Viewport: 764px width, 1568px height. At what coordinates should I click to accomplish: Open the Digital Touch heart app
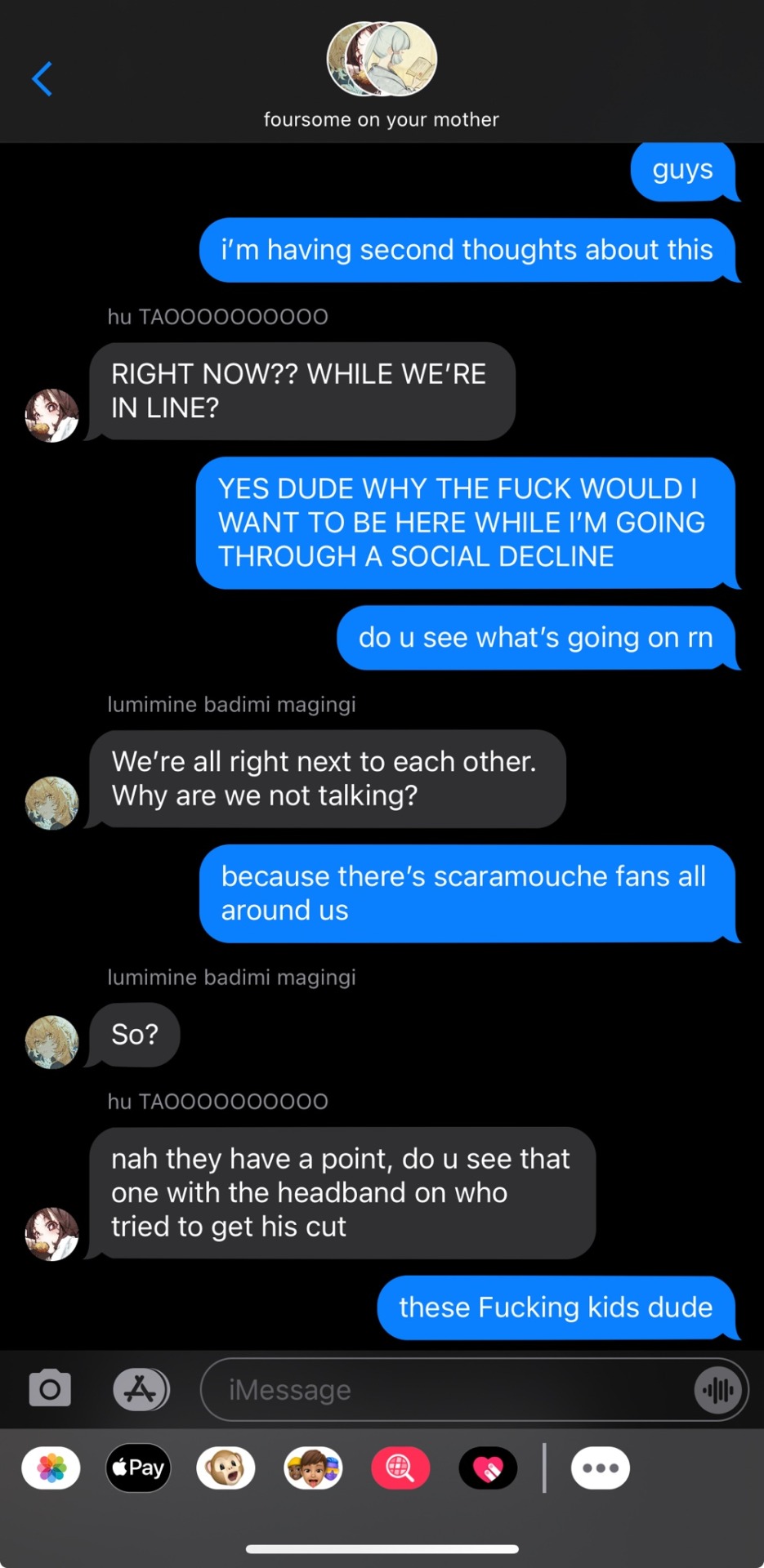point(488,1468)
